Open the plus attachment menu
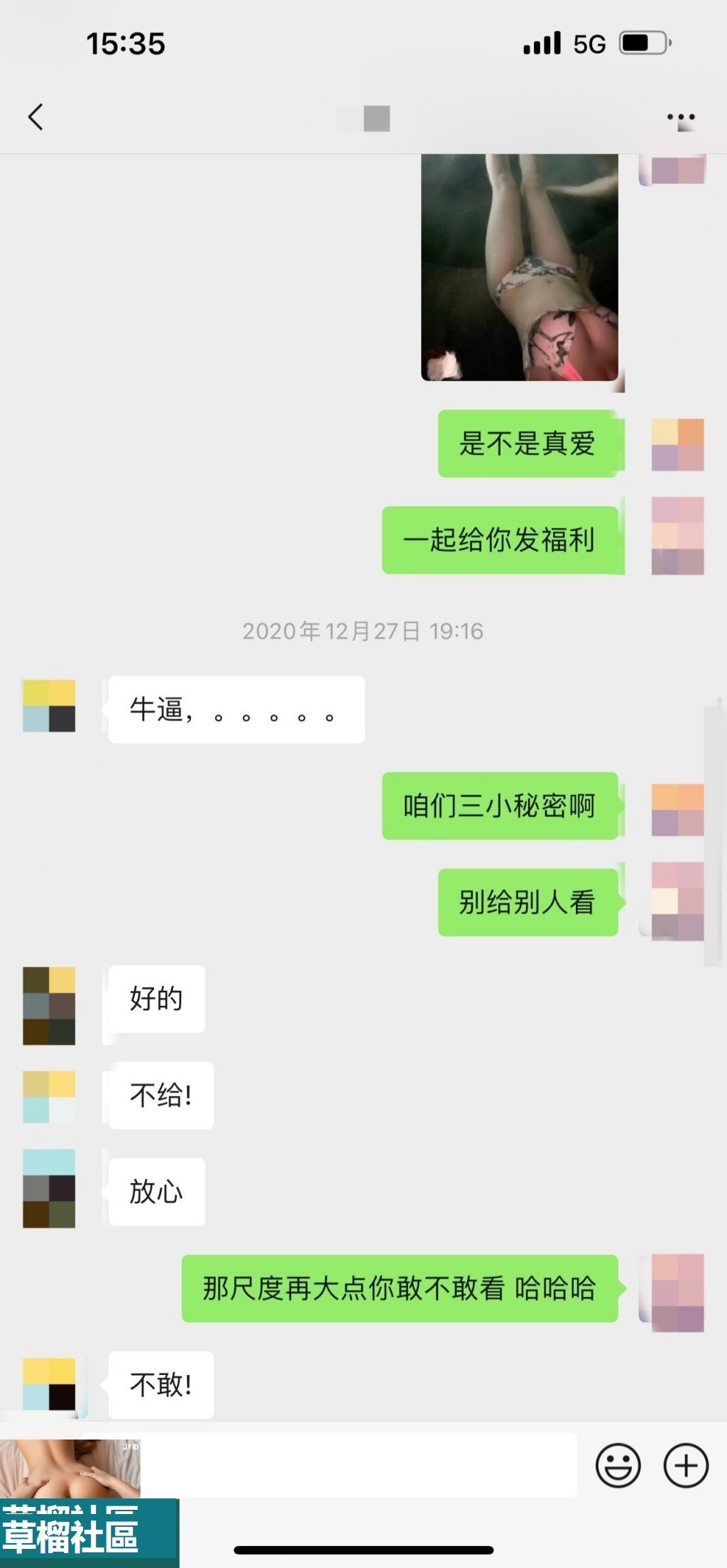The width and height of the screenshot is (727, 1568). tap(686, 1466)
